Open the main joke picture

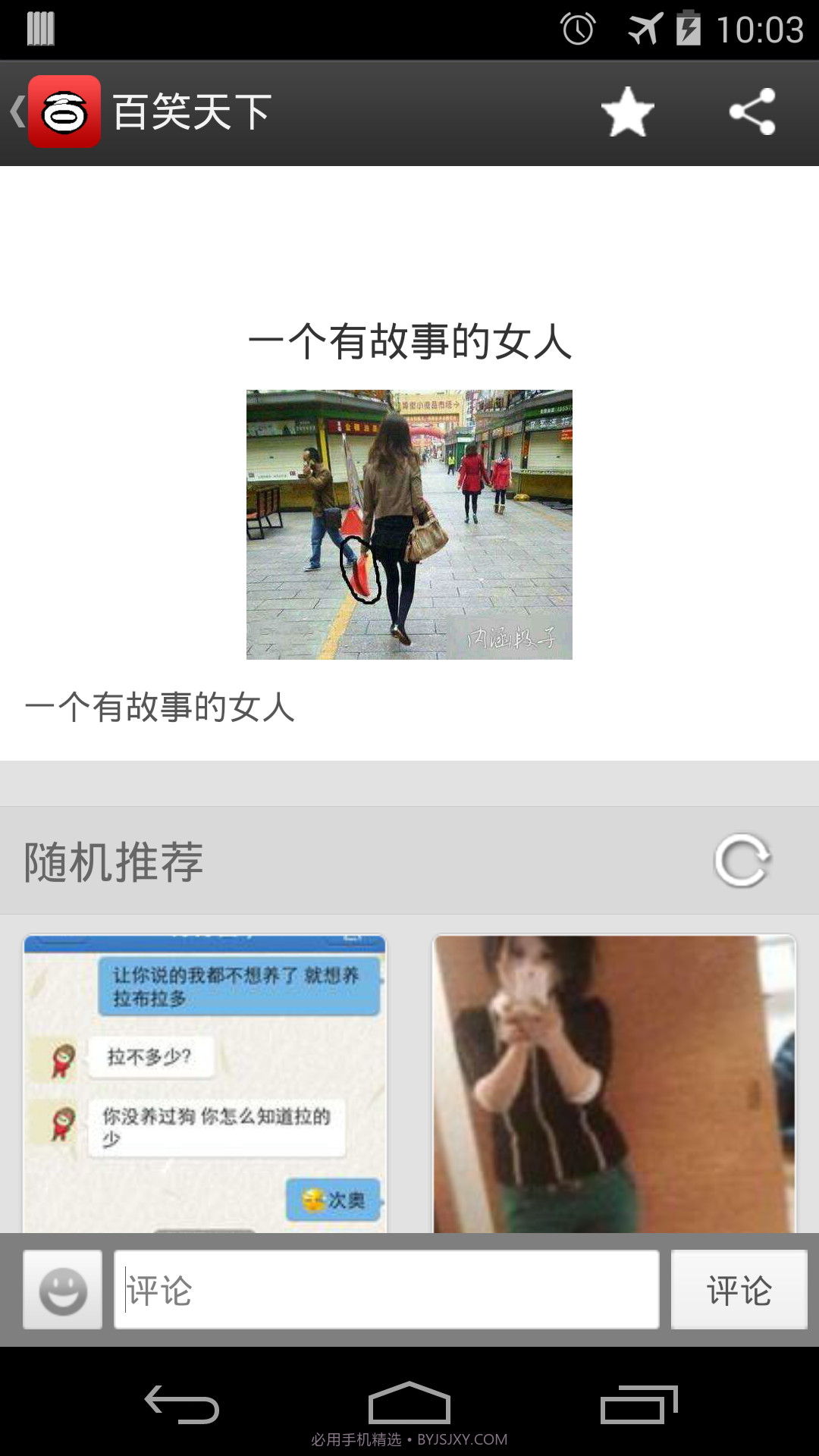point(409,524)
